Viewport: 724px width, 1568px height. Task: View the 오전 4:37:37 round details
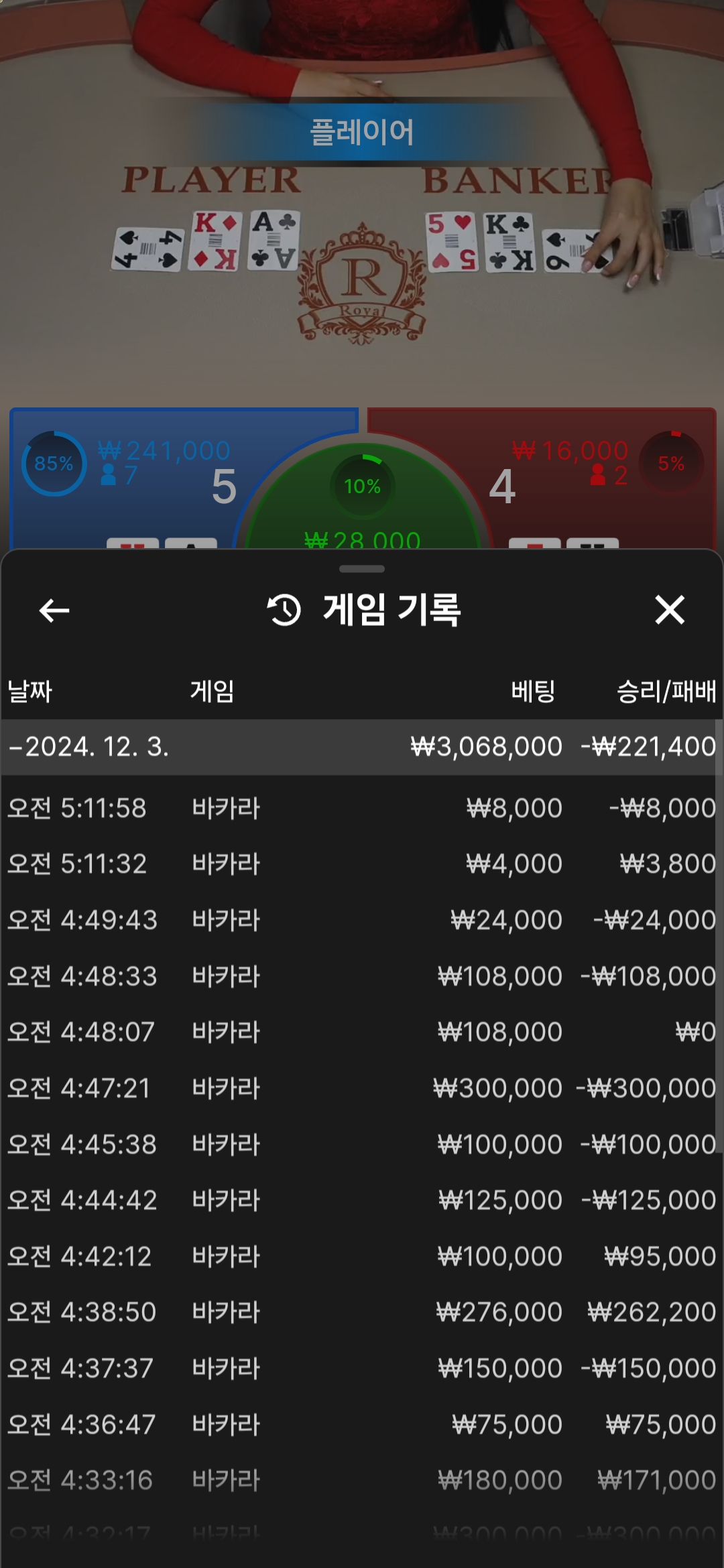pos(361,1368)
